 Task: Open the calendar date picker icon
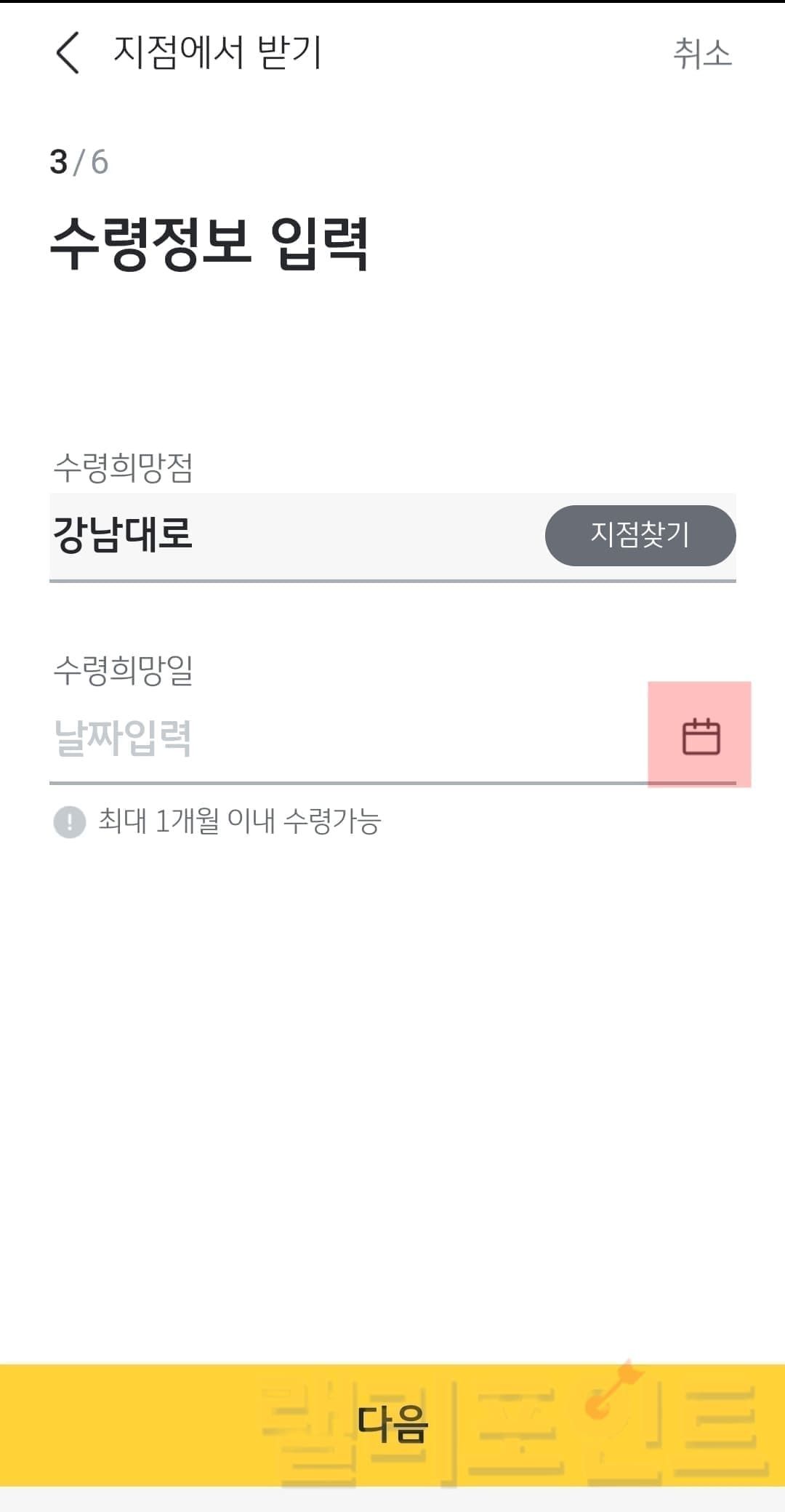coord(701,736)
